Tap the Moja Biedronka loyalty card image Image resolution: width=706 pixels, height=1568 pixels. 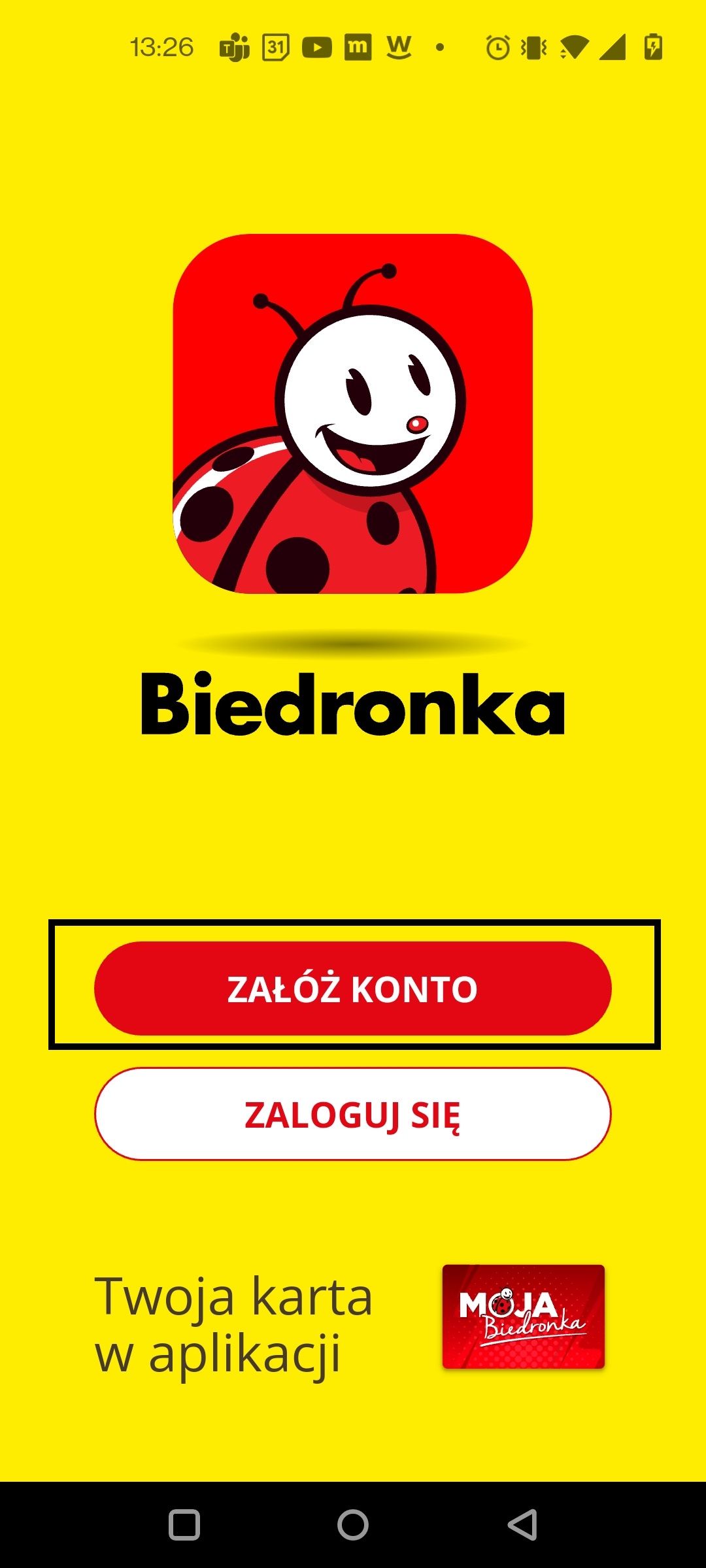(524, 1316)
